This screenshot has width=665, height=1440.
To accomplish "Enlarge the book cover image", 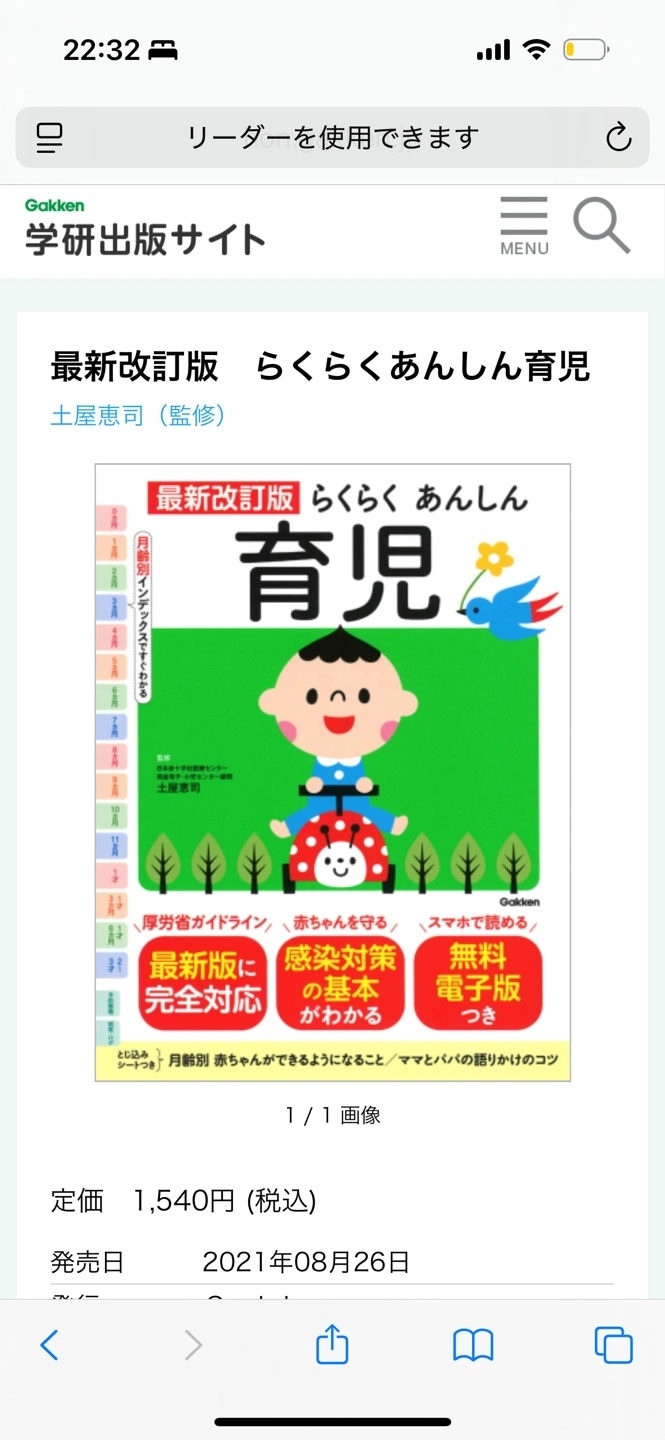I will (x=333, y=772).
